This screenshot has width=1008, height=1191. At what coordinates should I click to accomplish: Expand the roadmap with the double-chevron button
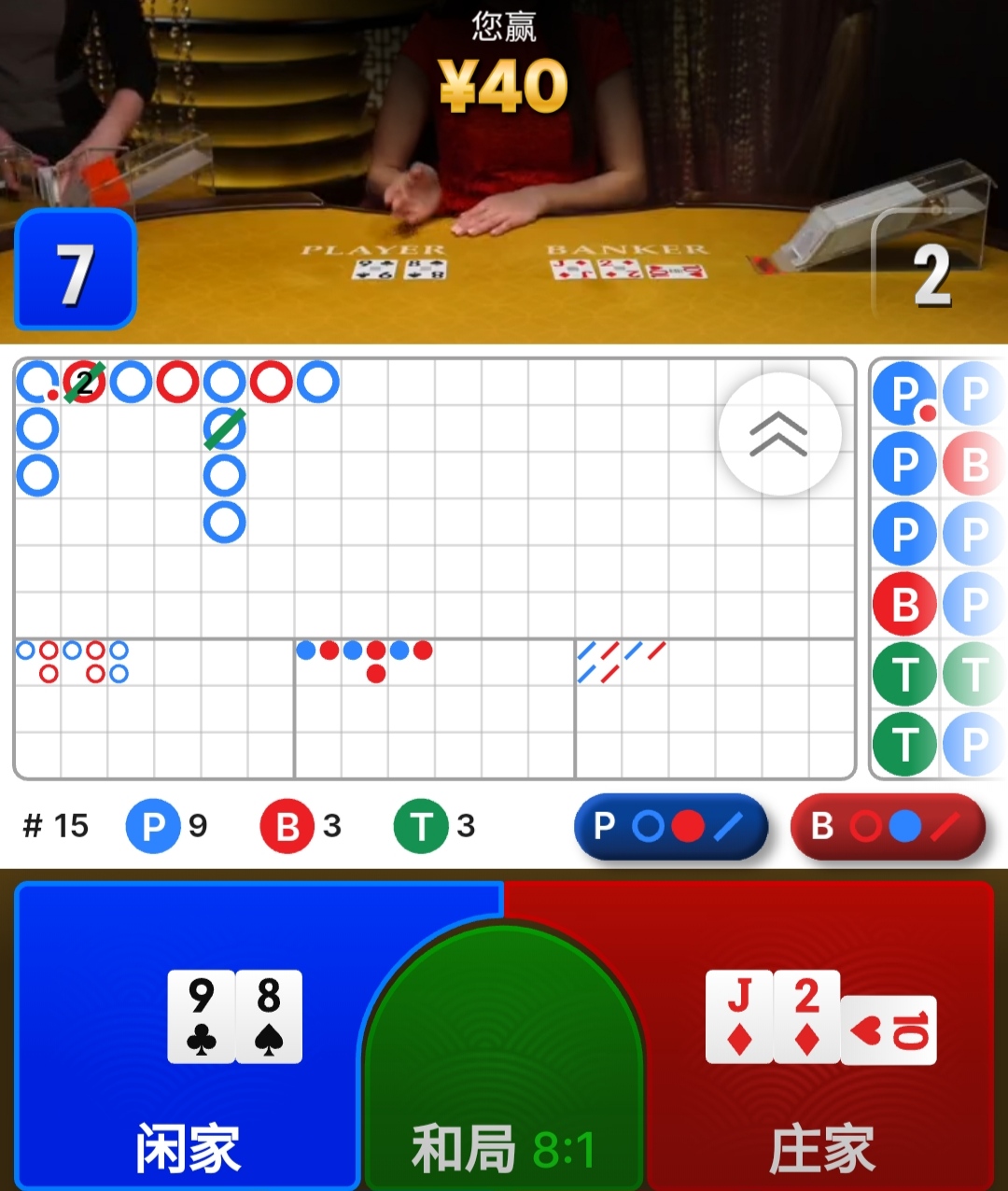(x=779, y=434)
